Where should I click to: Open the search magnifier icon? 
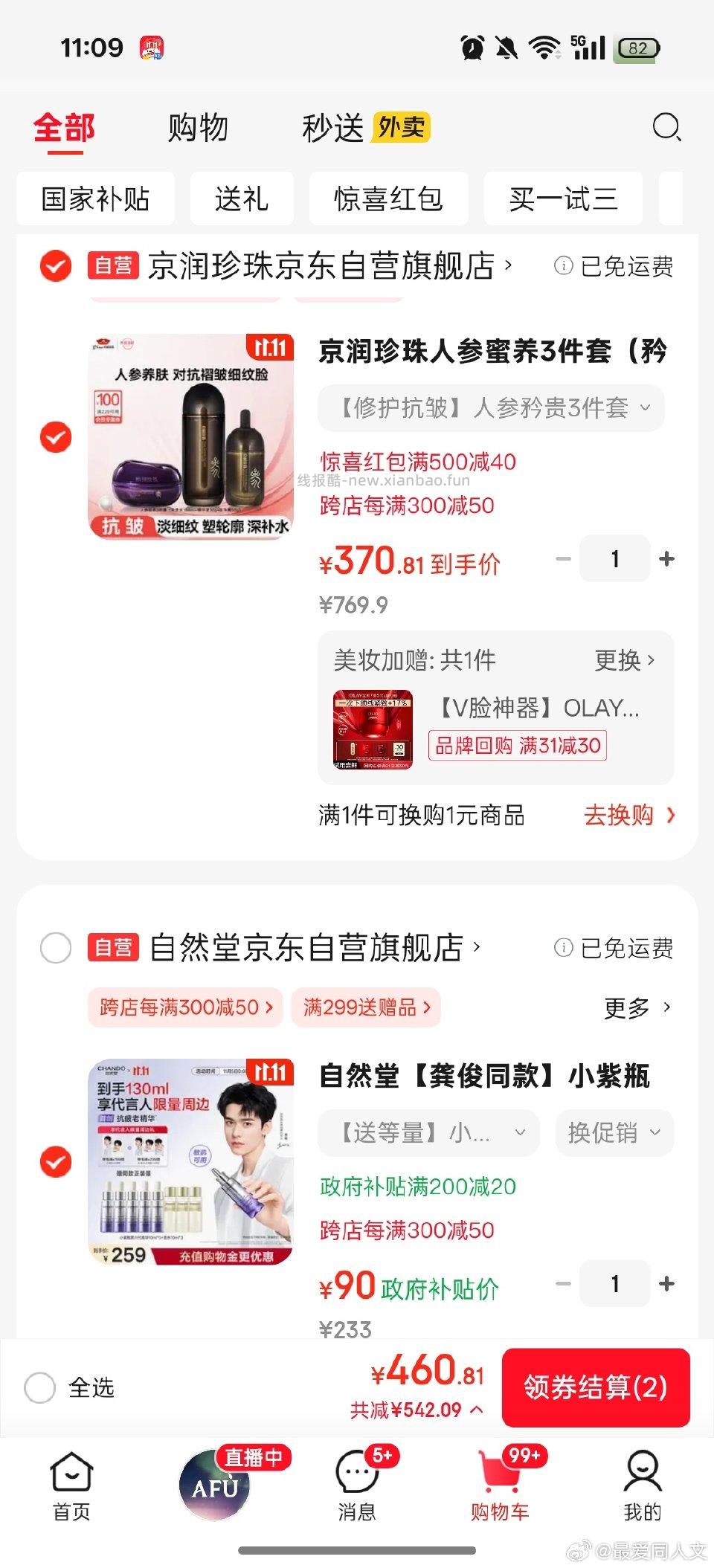[666, 127]
